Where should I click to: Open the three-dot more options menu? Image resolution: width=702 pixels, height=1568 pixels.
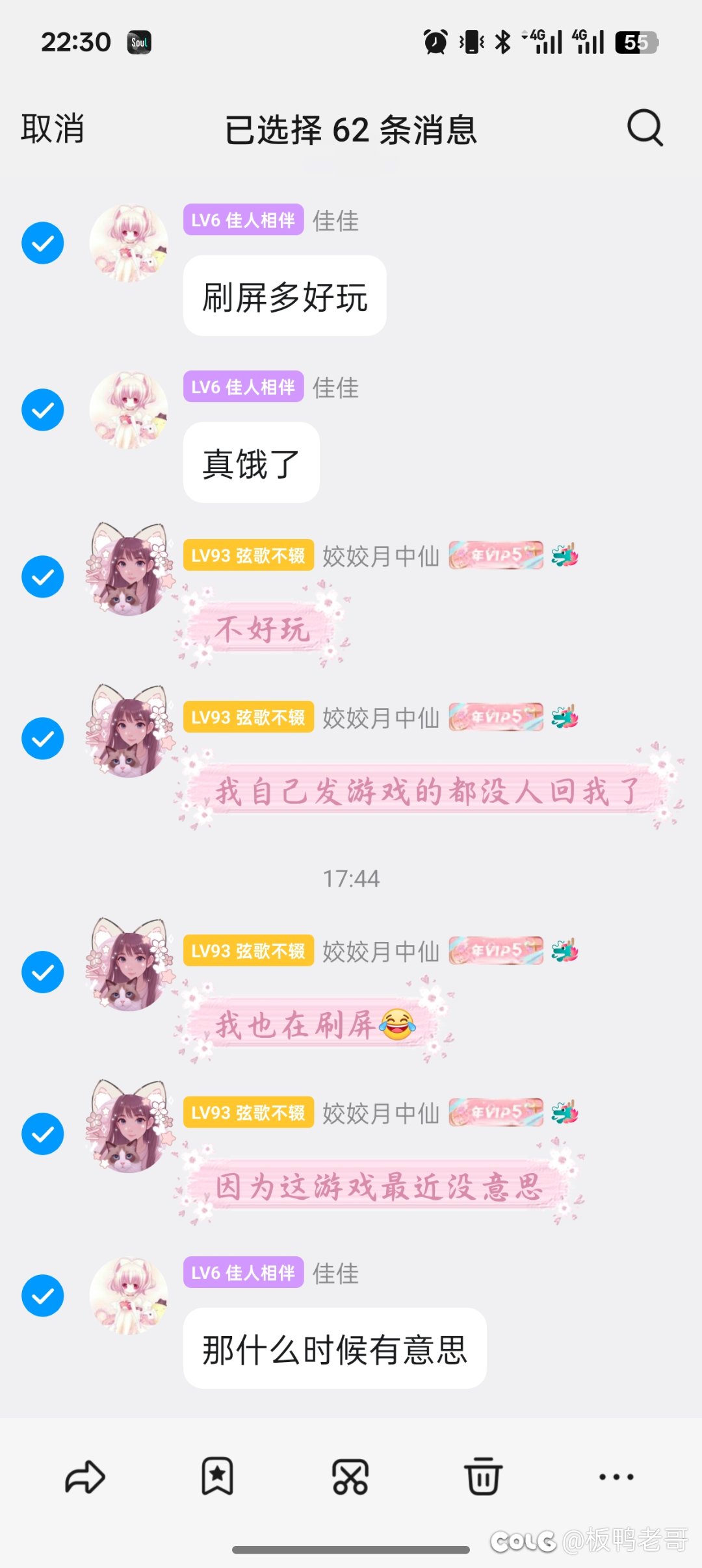coord(616,1477)
